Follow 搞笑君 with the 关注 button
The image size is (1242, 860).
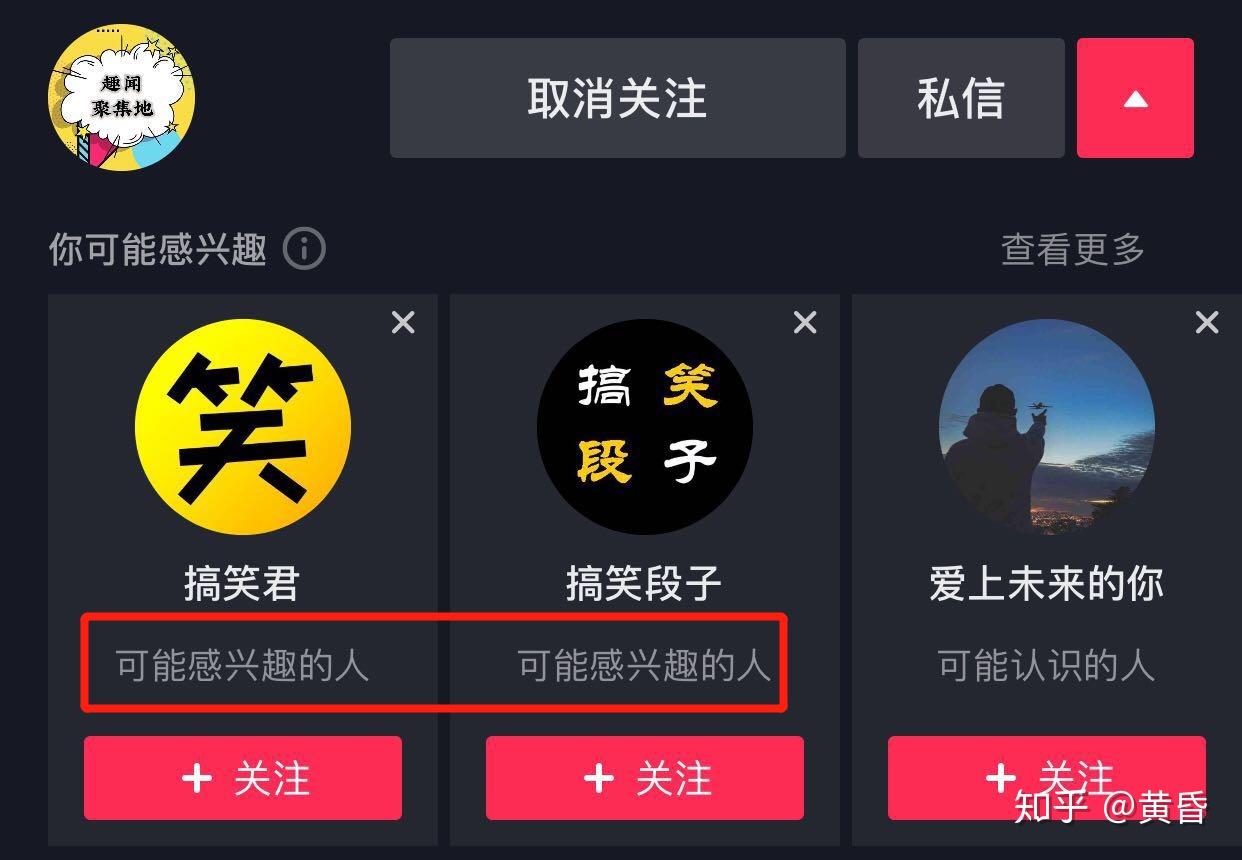click(243, 778)
